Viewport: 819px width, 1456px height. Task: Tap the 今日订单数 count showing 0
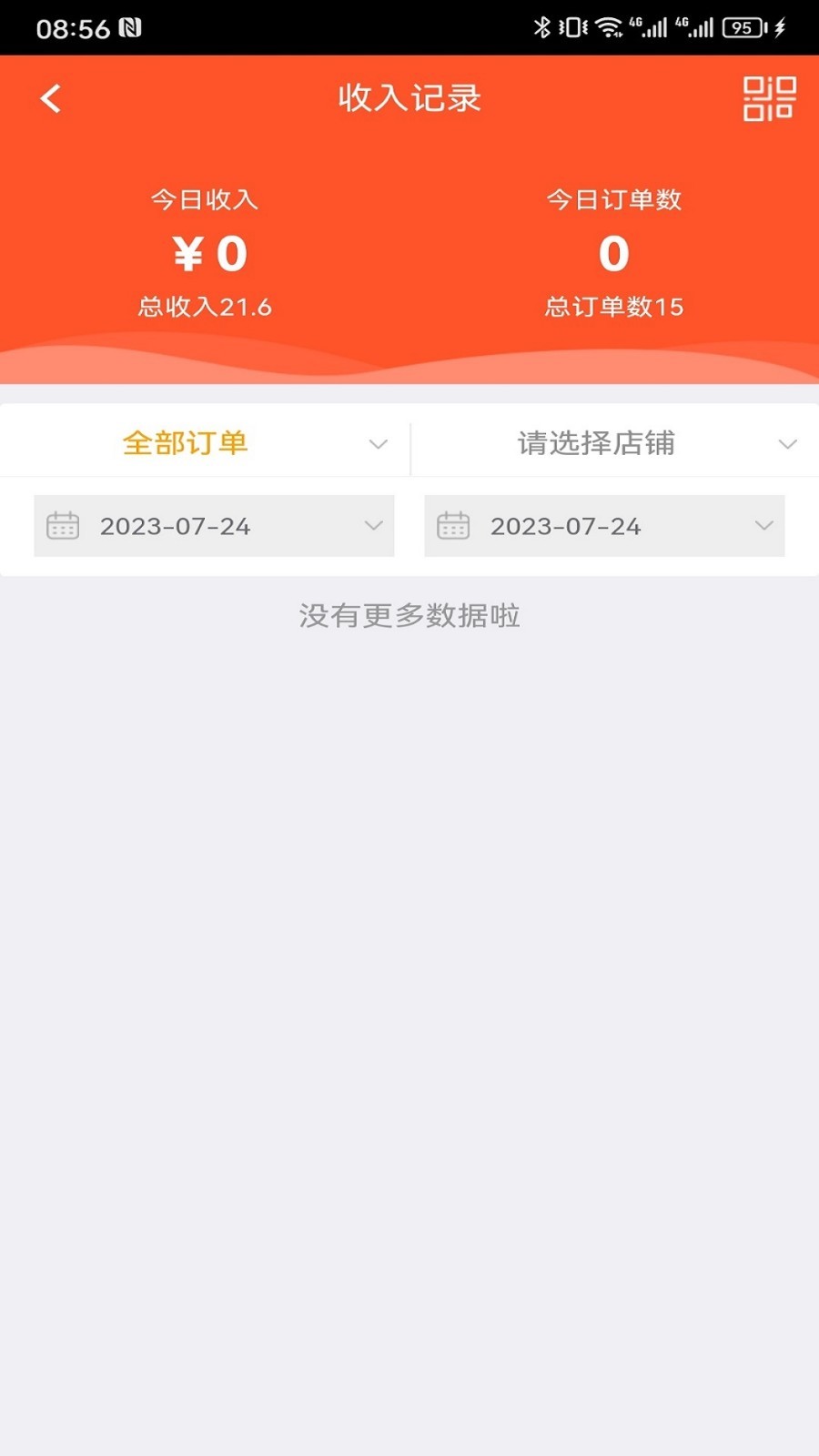click(x=613, y=251)
